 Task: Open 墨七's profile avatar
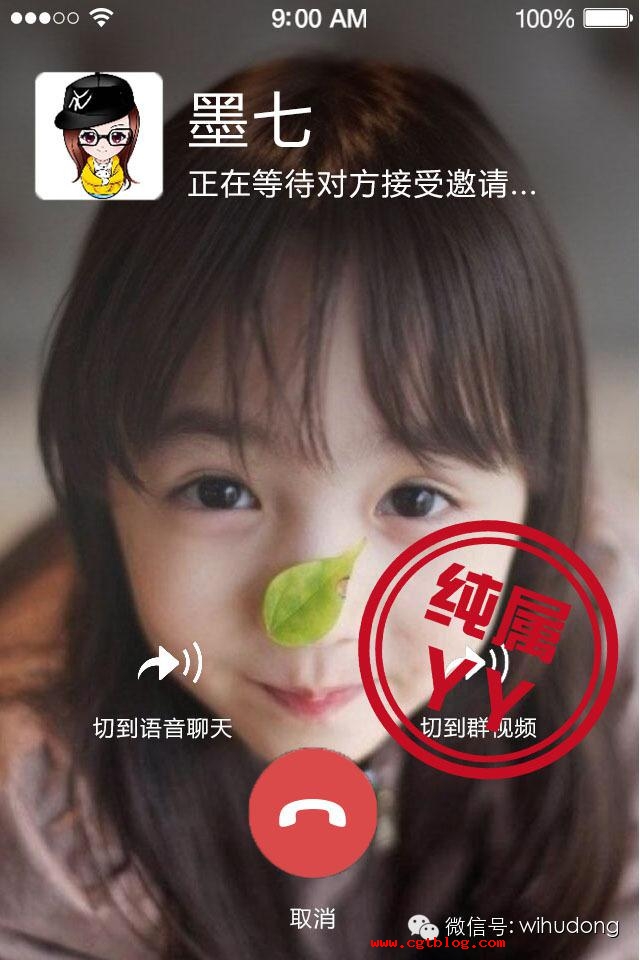point(99,136)
